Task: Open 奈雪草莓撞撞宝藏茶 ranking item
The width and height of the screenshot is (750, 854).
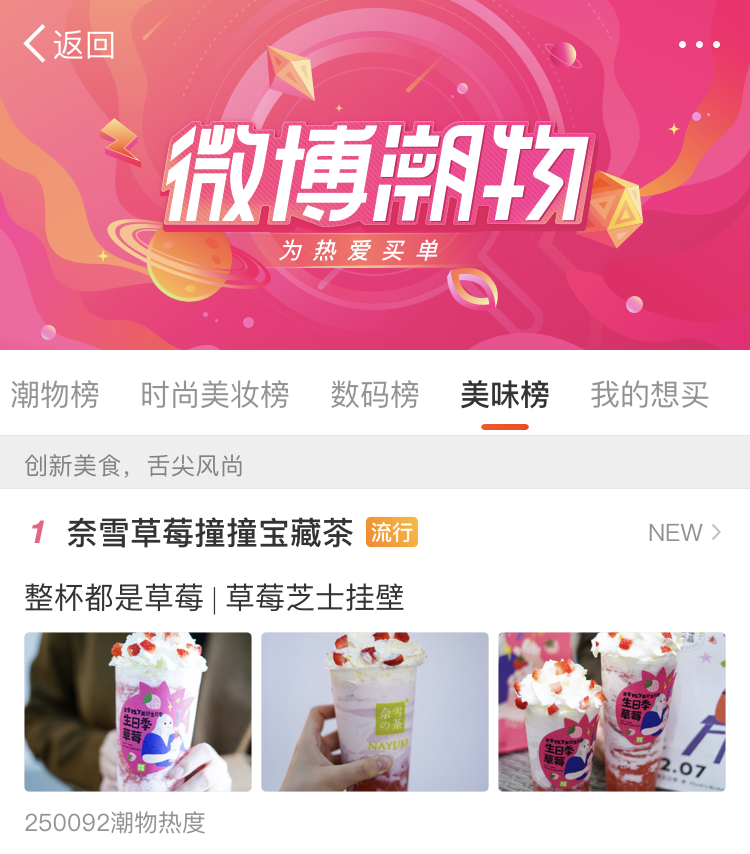Action: click(x=210, y=533)
